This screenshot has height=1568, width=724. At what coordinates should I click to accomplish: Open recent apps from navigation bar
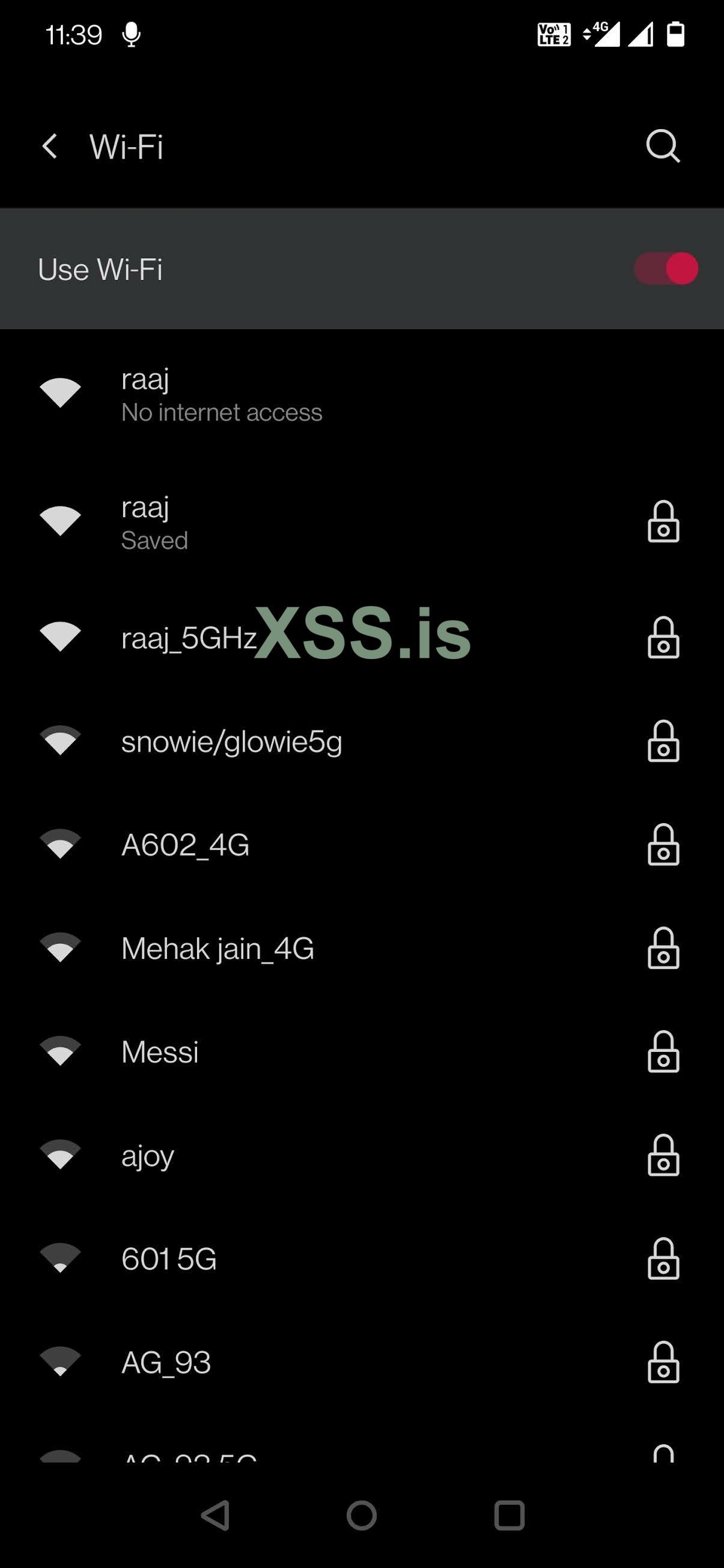tap(509, 1515)
